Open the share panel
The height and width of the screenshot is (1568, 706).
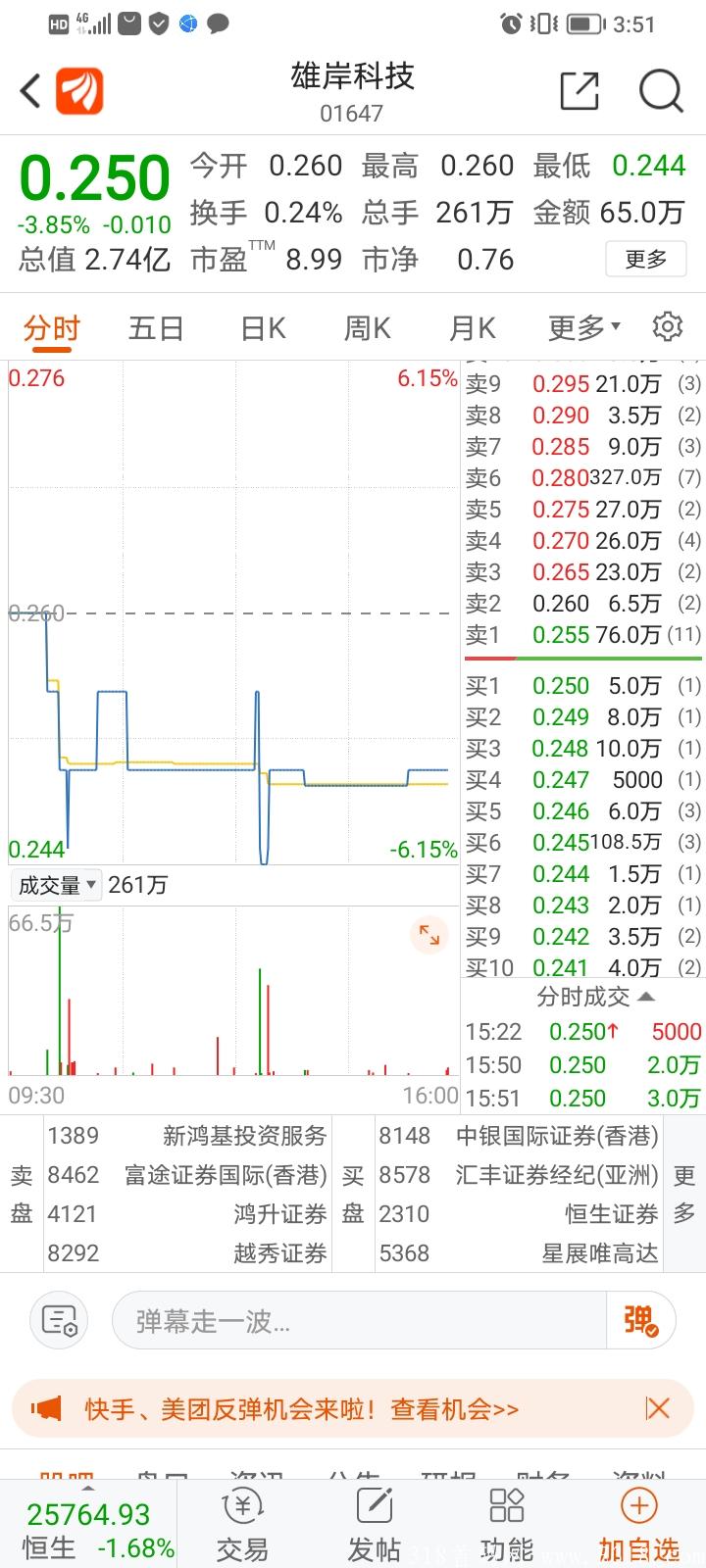point(579,90)
